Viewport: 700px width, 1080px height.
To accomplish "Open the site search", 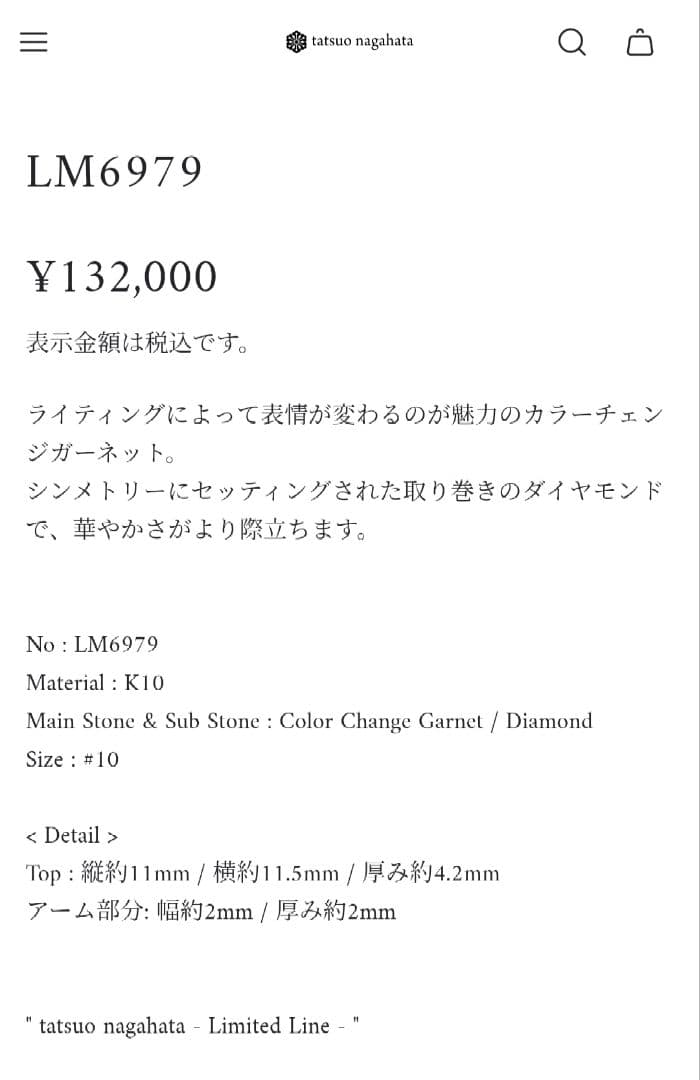I will [571, 42].
